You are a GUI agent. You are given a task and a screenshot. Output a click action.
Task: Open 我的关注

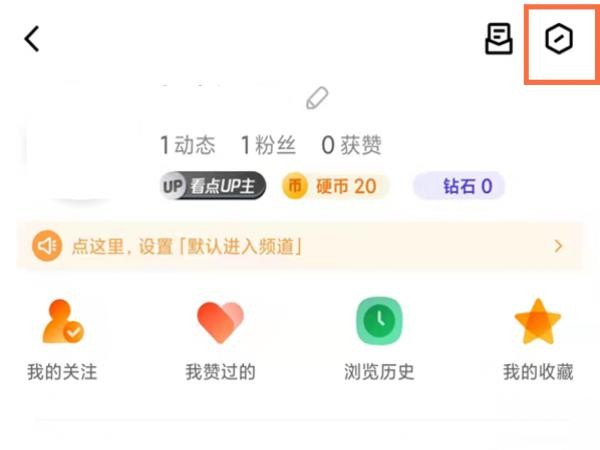(x=62, y=340)
